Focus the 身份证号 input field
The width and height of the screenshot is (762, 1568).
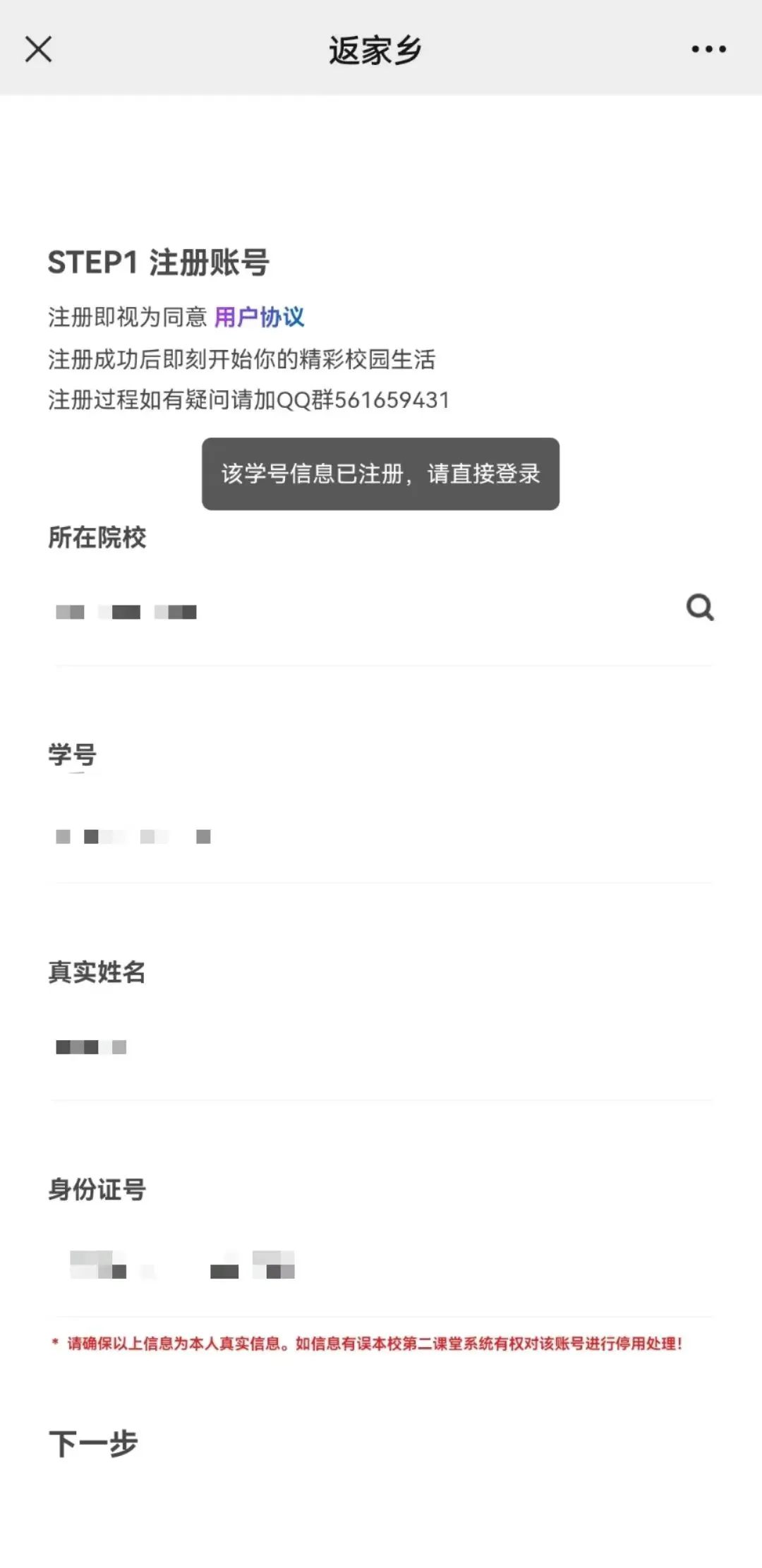(381, 1265)
